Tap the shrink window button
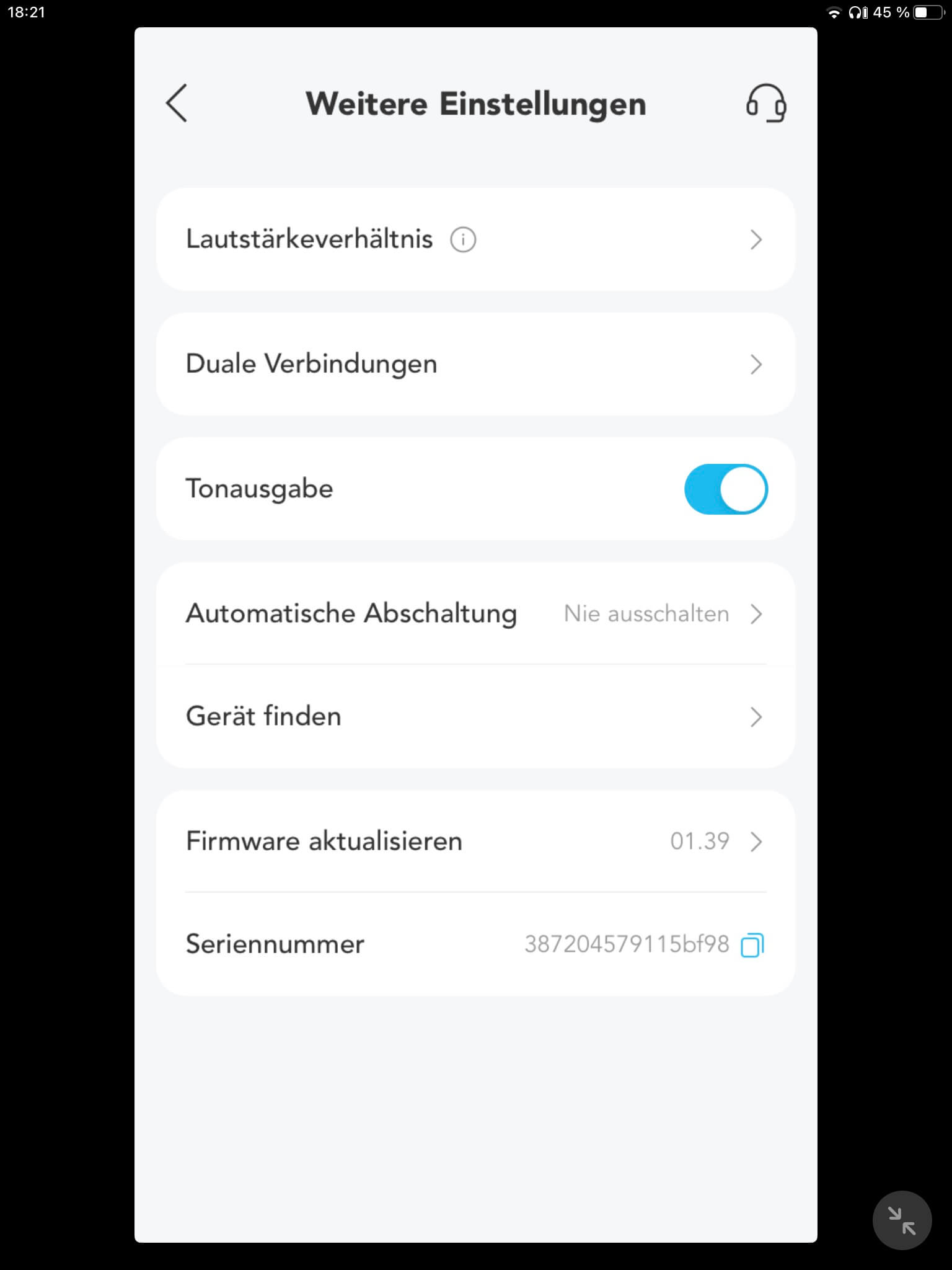This screenshot has width=952, height=1270. (902, 1220)
